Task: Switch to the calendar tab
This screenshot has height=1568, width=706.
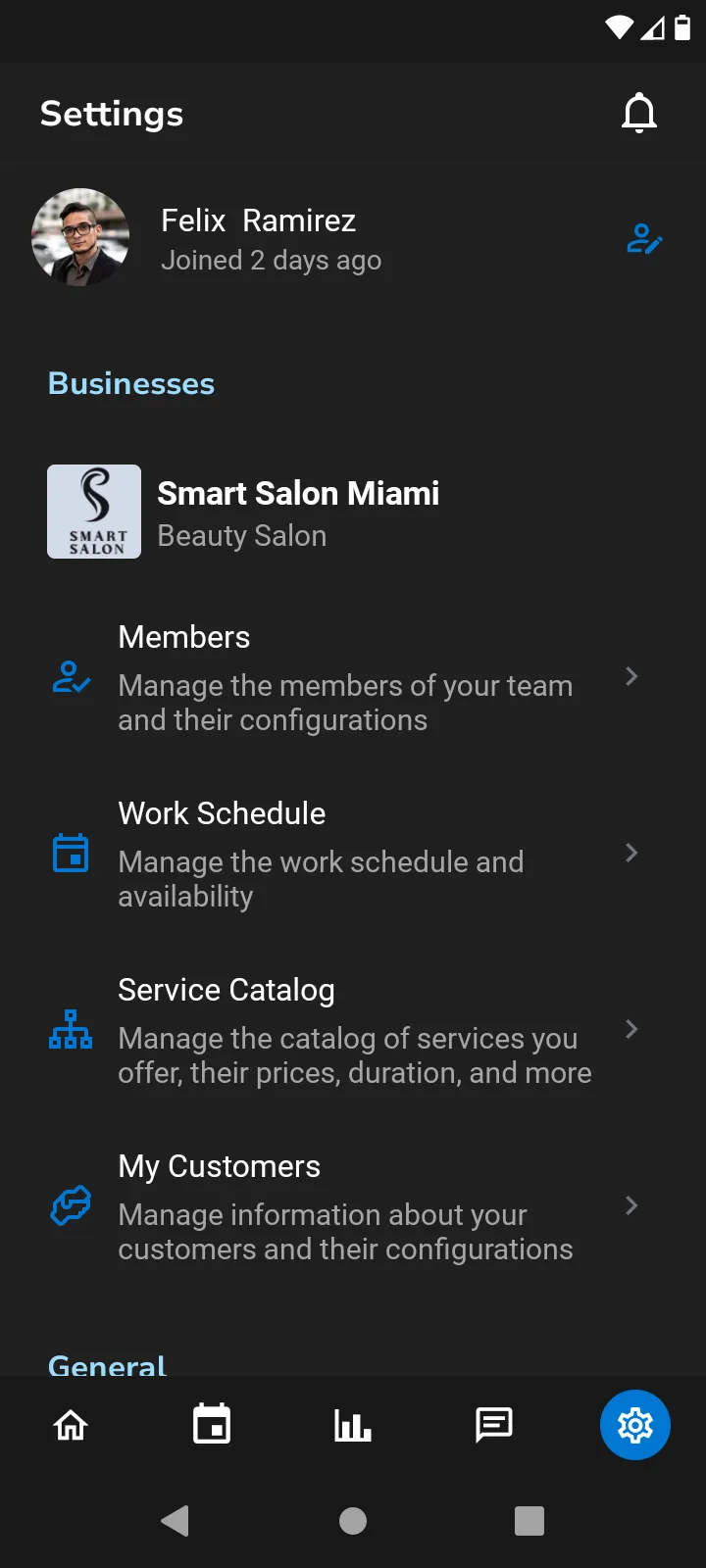Action: pos(212,1425)
